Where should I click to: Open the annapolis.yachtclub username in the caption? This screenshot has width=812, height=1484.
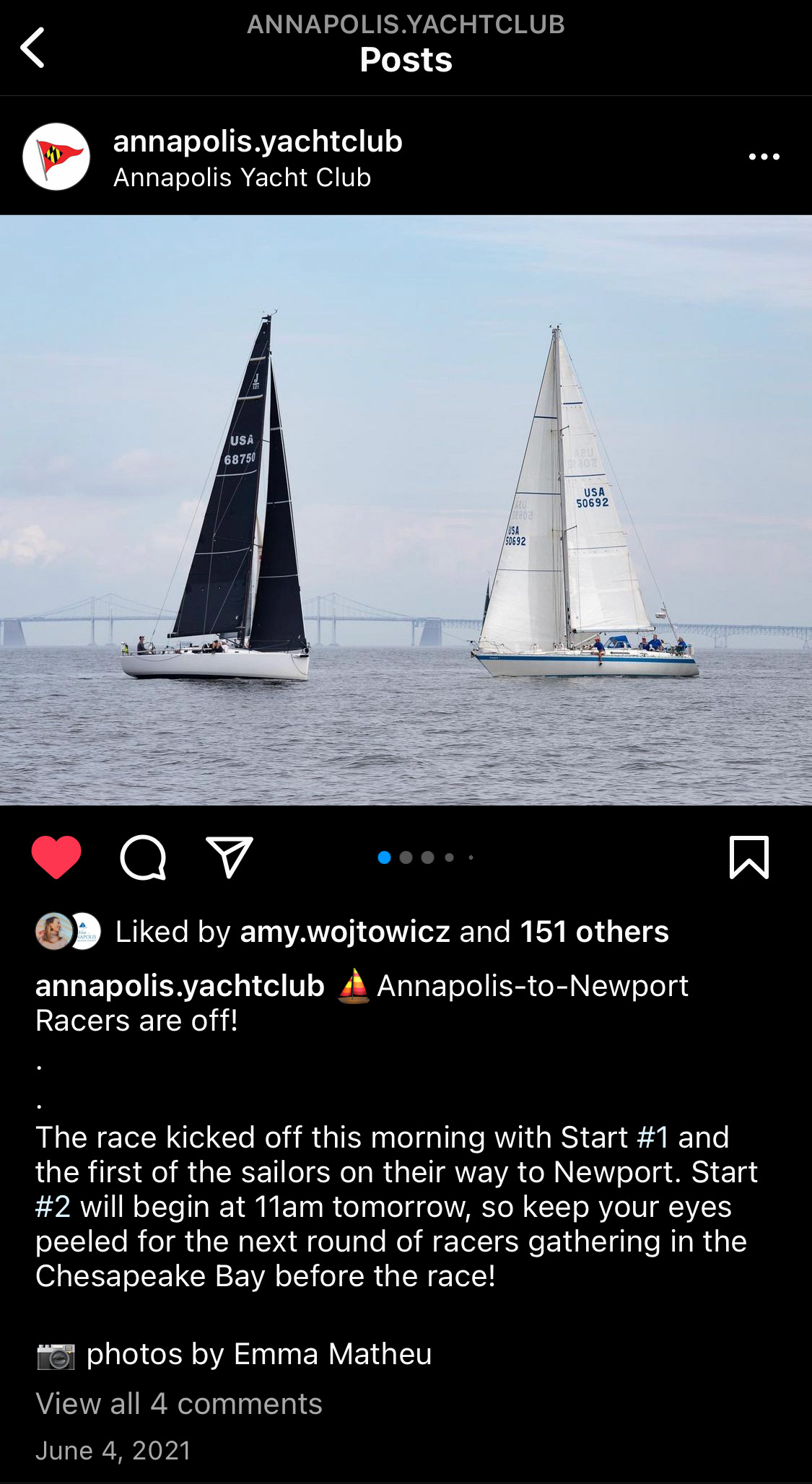180,986
